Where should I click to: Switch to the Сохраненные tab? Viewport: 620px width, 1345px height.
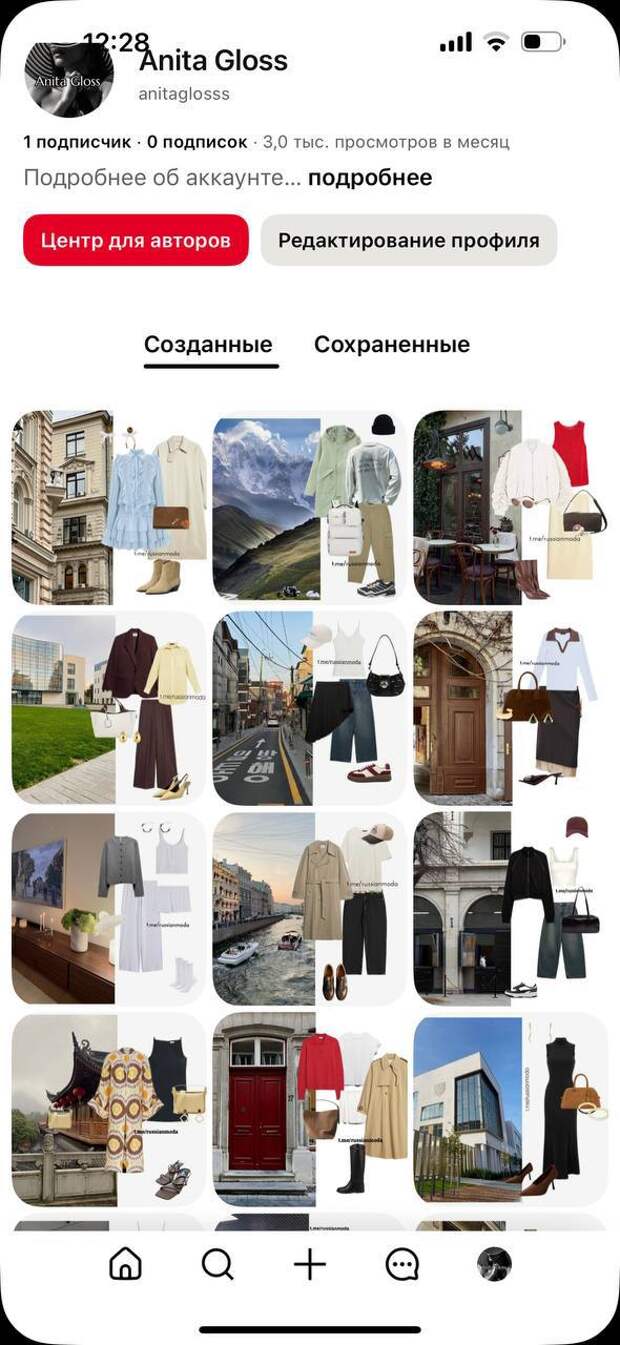pyautogui.click(x=392, y=345)
